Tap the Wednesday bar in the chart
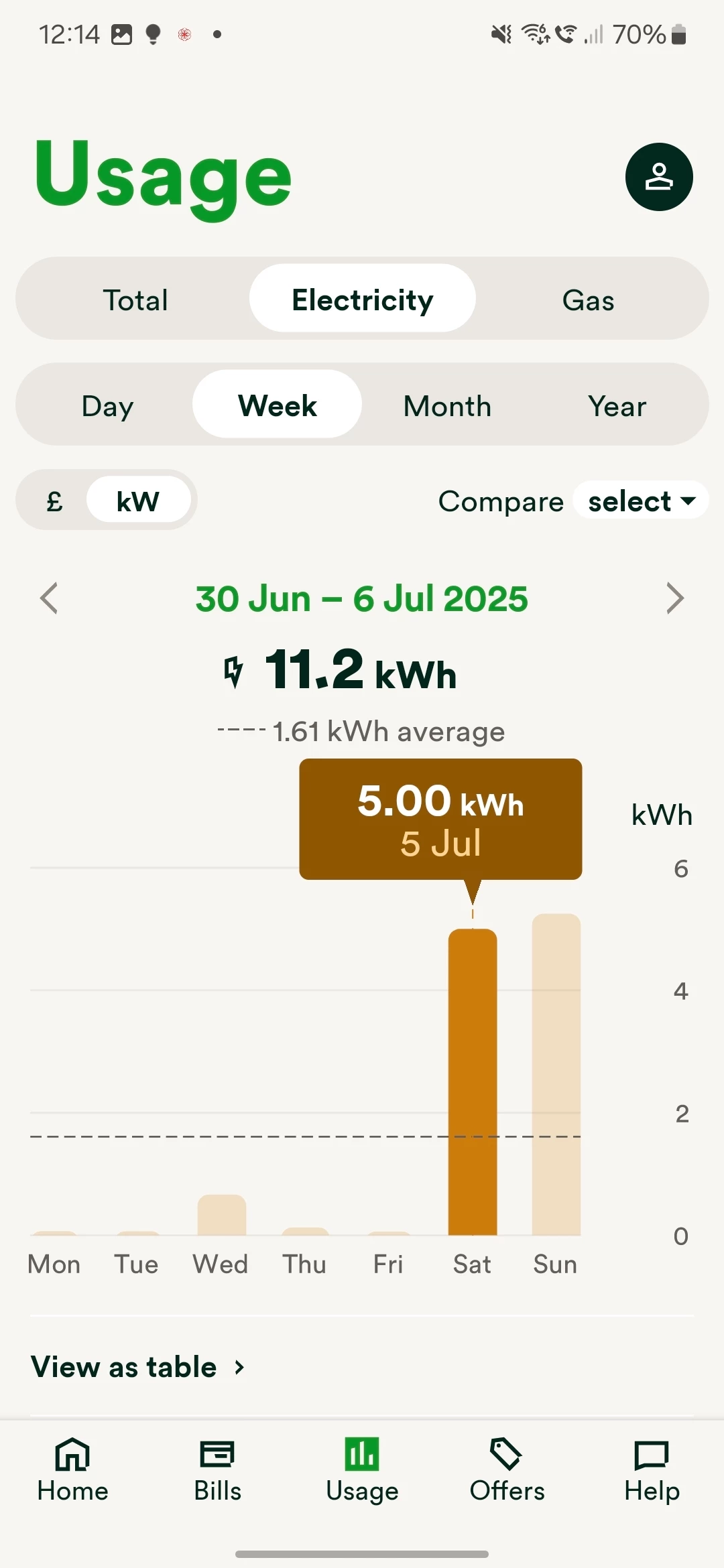The image size is (724, 1568). pyautogui.click(x=222, y=1215)
